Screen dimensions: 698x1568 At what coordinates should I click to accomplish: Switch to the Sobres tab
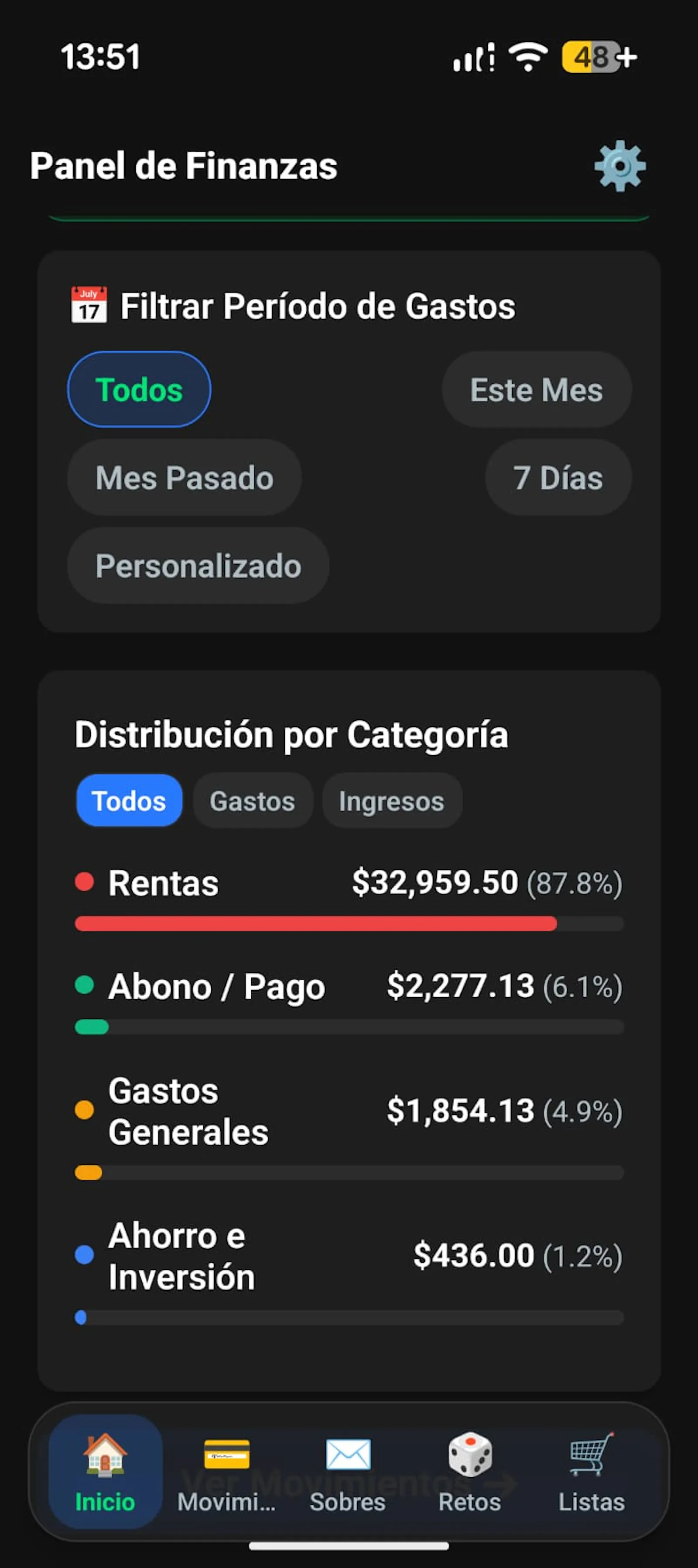(348, 1472)
